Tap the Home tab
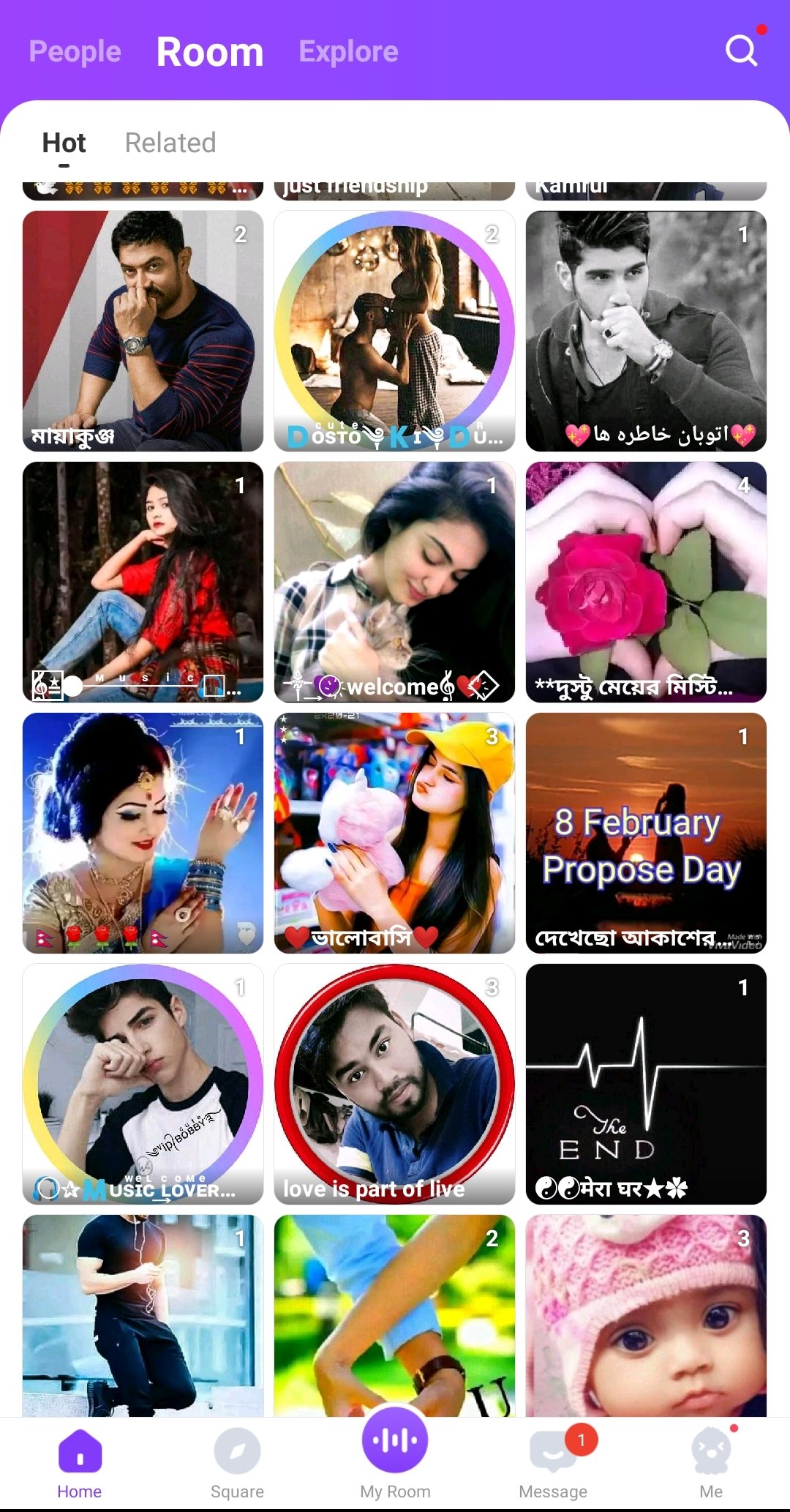The height and width of the screenshot is (1512, 790). (x=79, y=1464)
